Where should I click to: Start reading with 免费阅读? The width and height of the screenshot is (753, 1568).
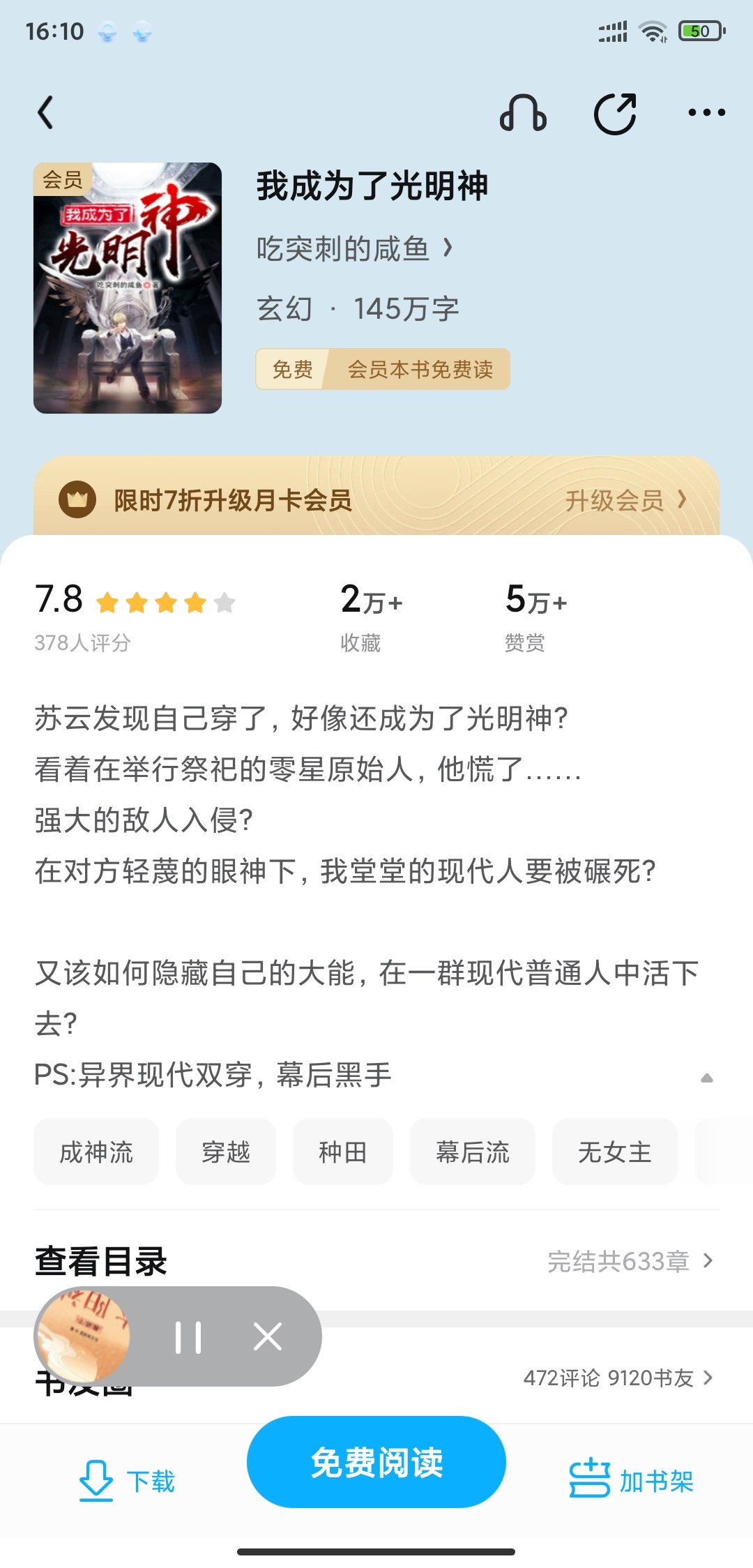coord(376,1462)
